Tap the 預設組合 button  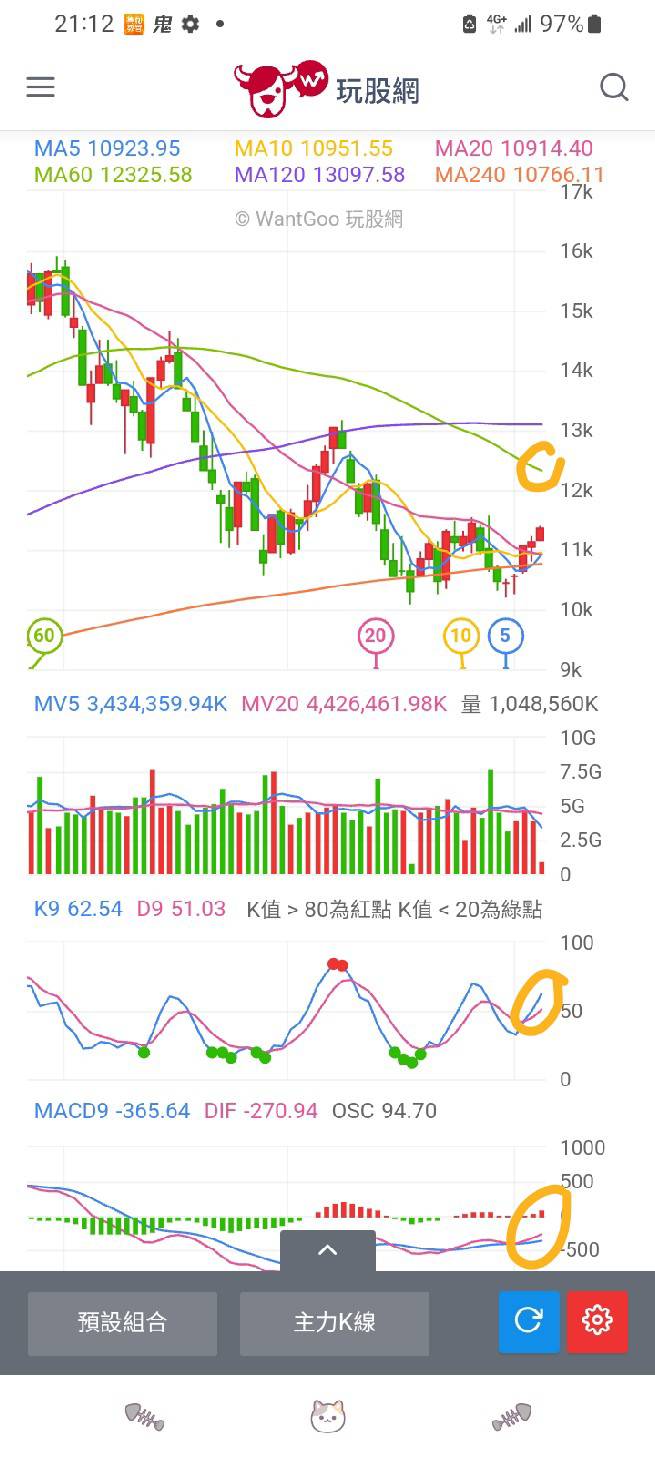(x=122, y=1322)
